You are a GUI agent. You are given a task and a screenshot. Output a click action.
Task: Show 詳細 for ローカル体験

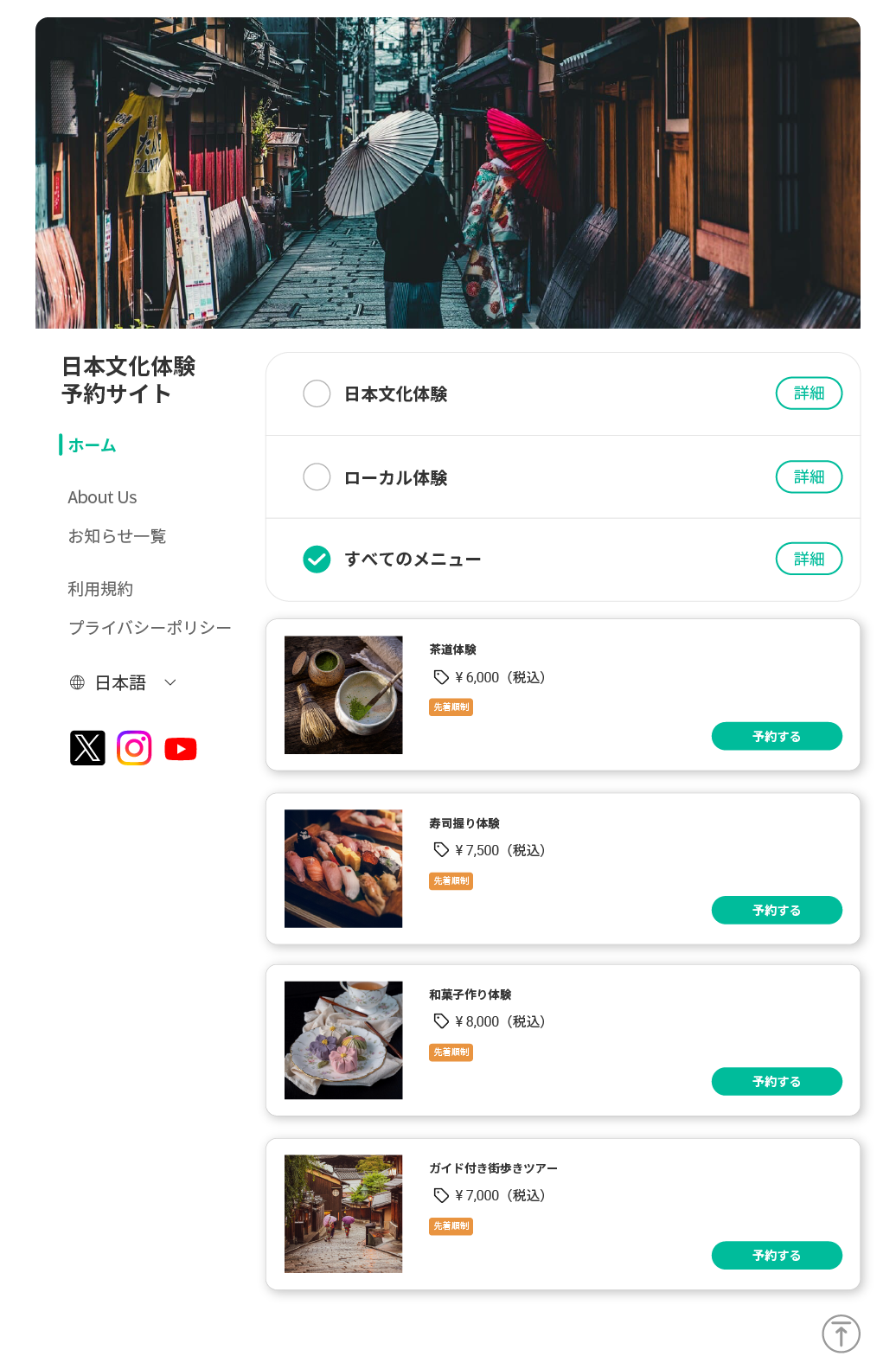tap(809, 477)
